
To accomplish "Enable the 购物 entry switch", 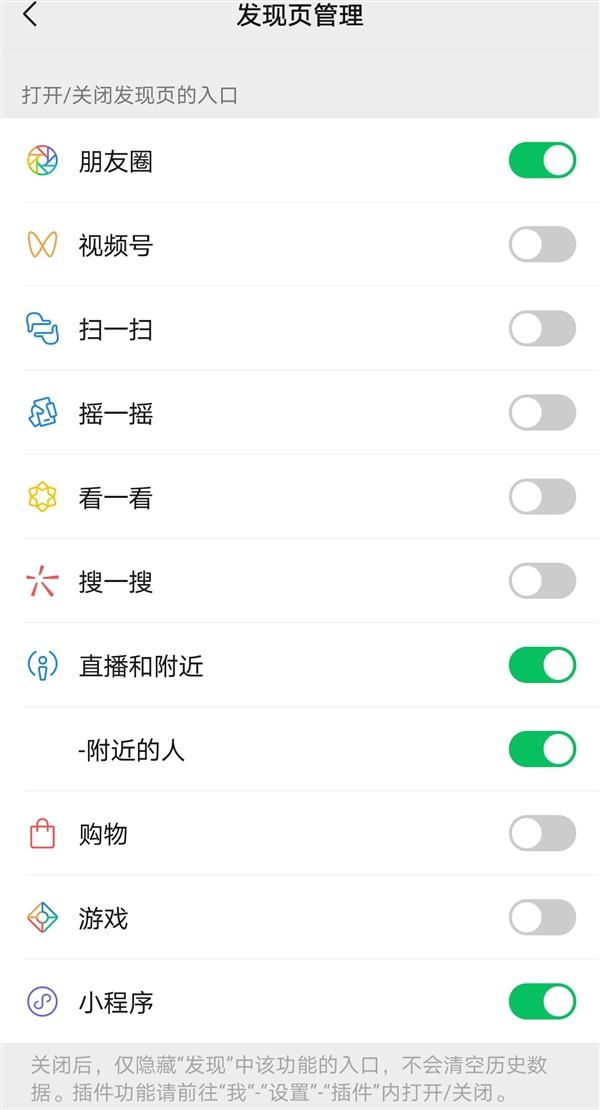I will tap(542, 833).
